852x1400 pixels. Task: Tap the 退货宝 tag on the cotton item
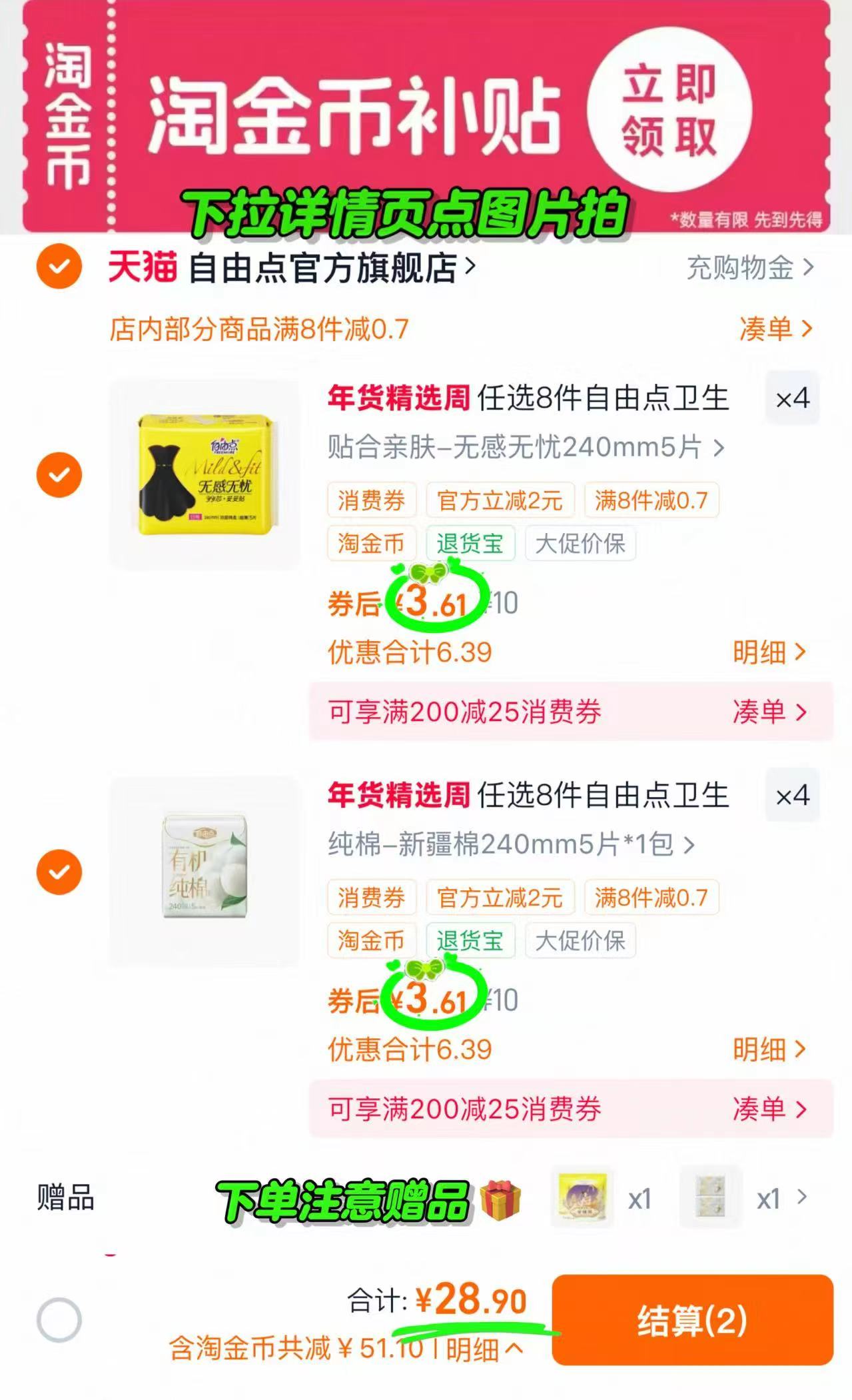coord(470,941)
